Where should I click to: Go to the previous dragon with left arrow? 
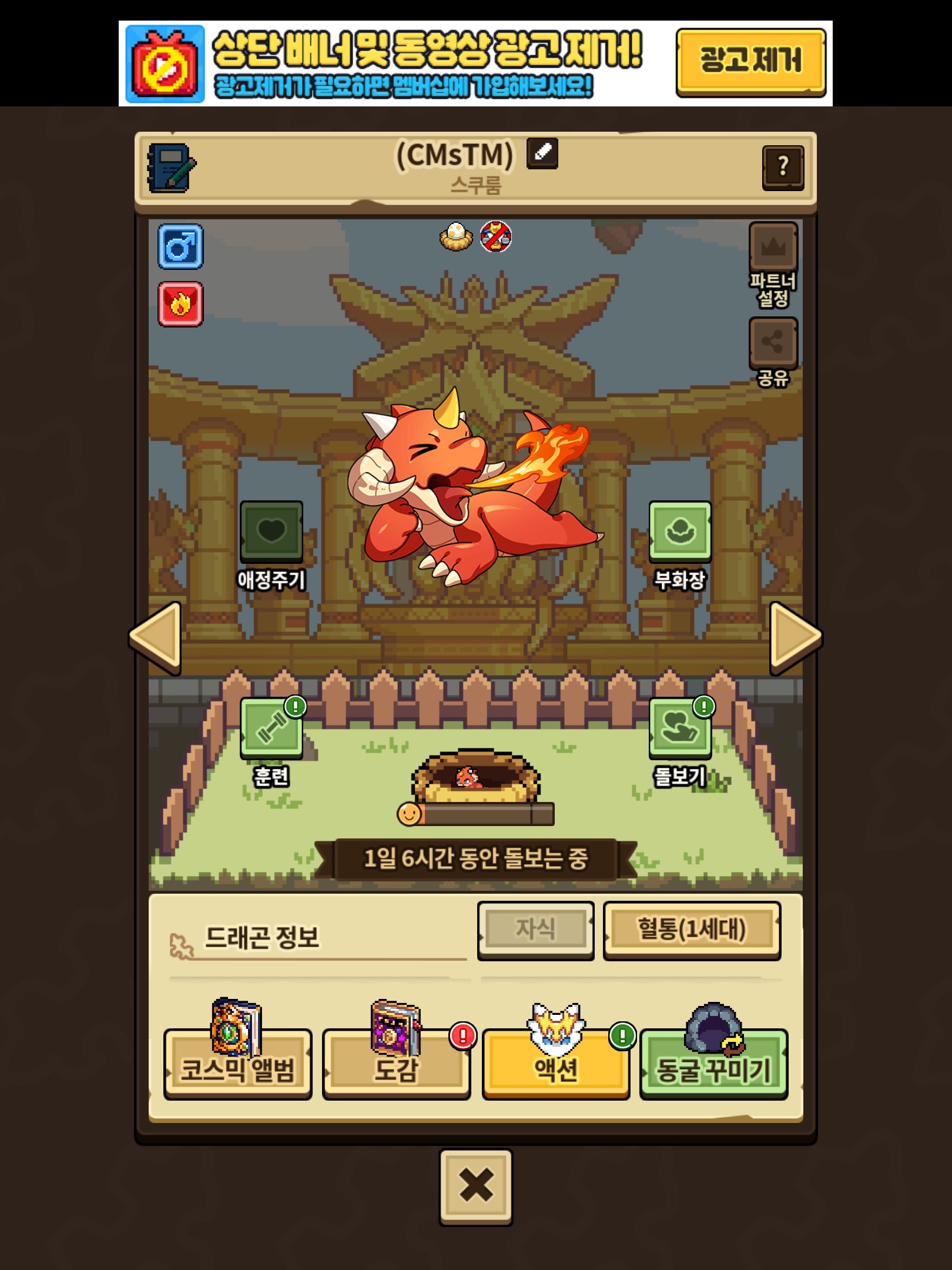point(155,638)
